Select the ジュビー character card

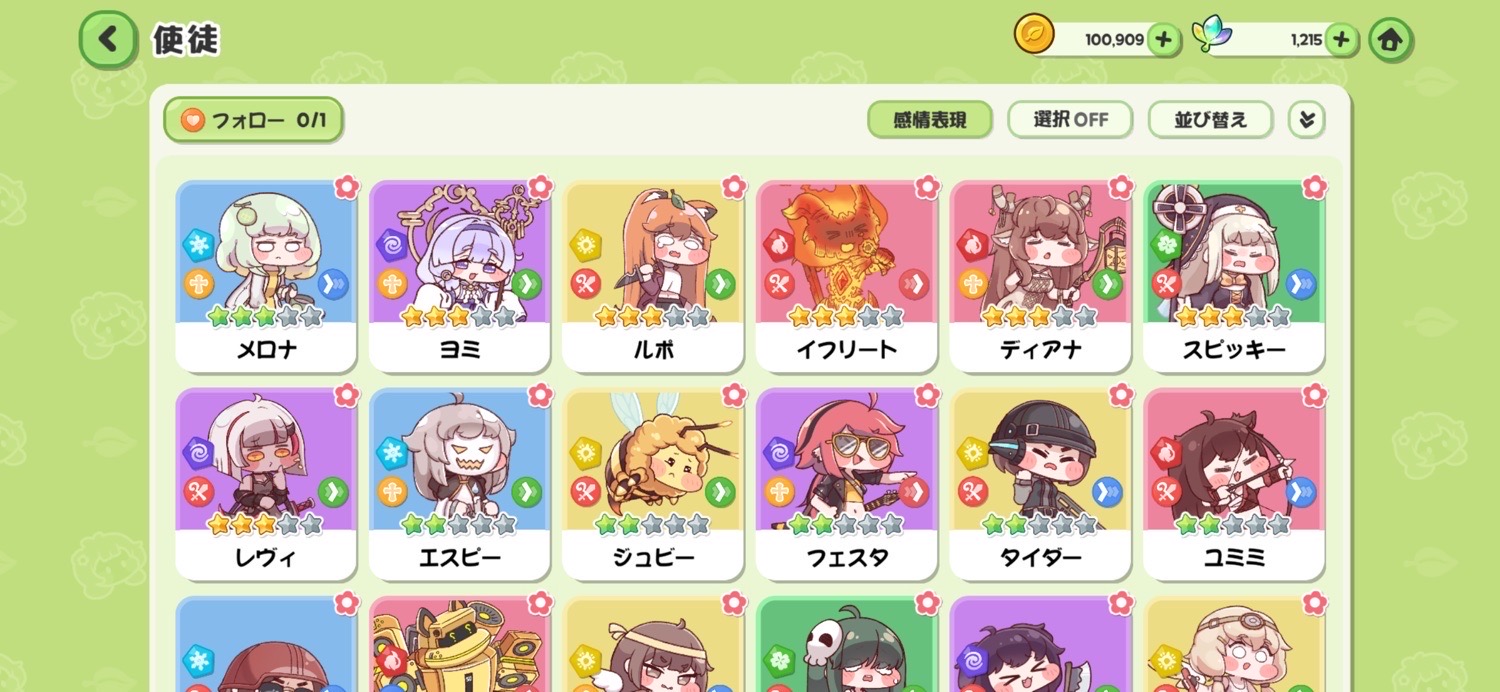653,483
